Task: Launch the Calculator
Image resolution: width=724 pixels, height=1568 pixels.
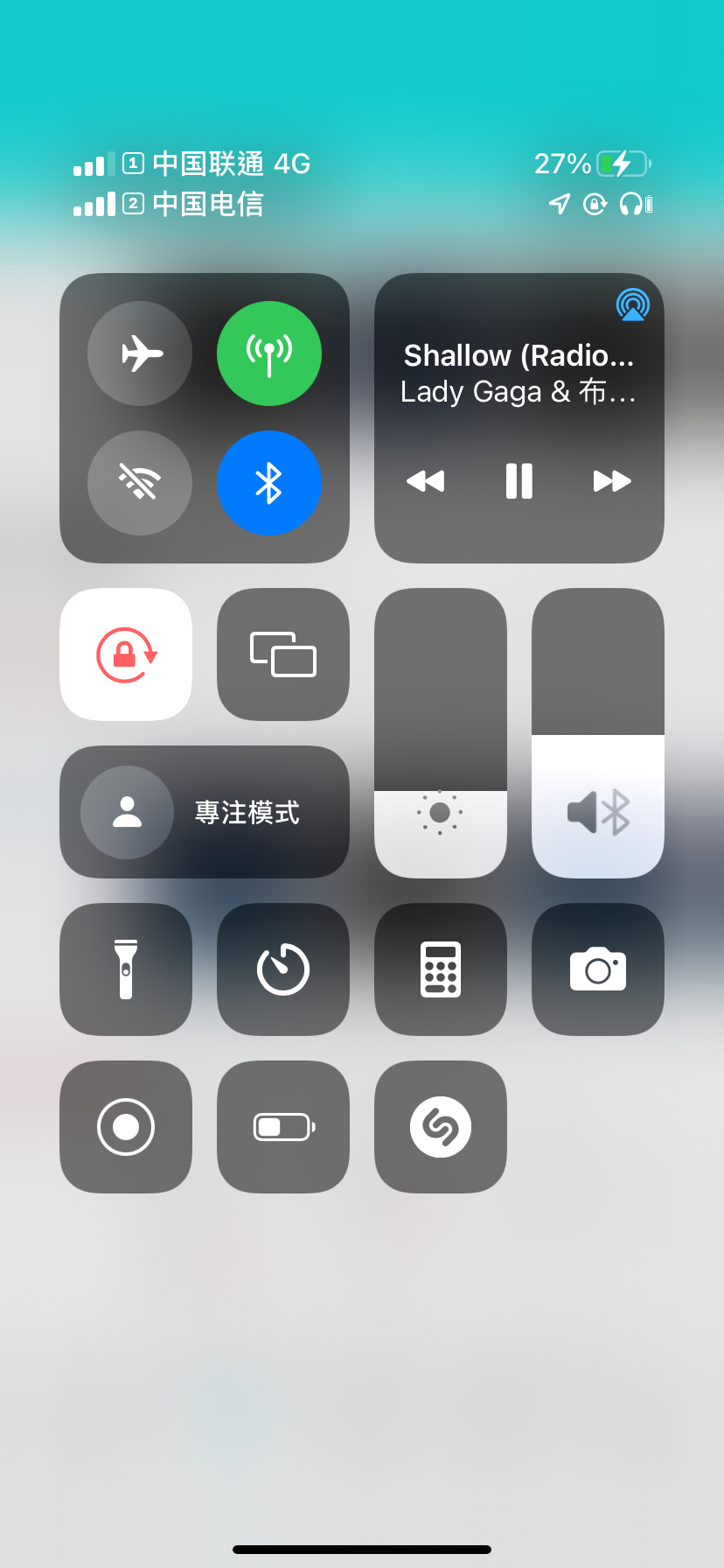Action: pyautogui.click(x=441, y=969)
